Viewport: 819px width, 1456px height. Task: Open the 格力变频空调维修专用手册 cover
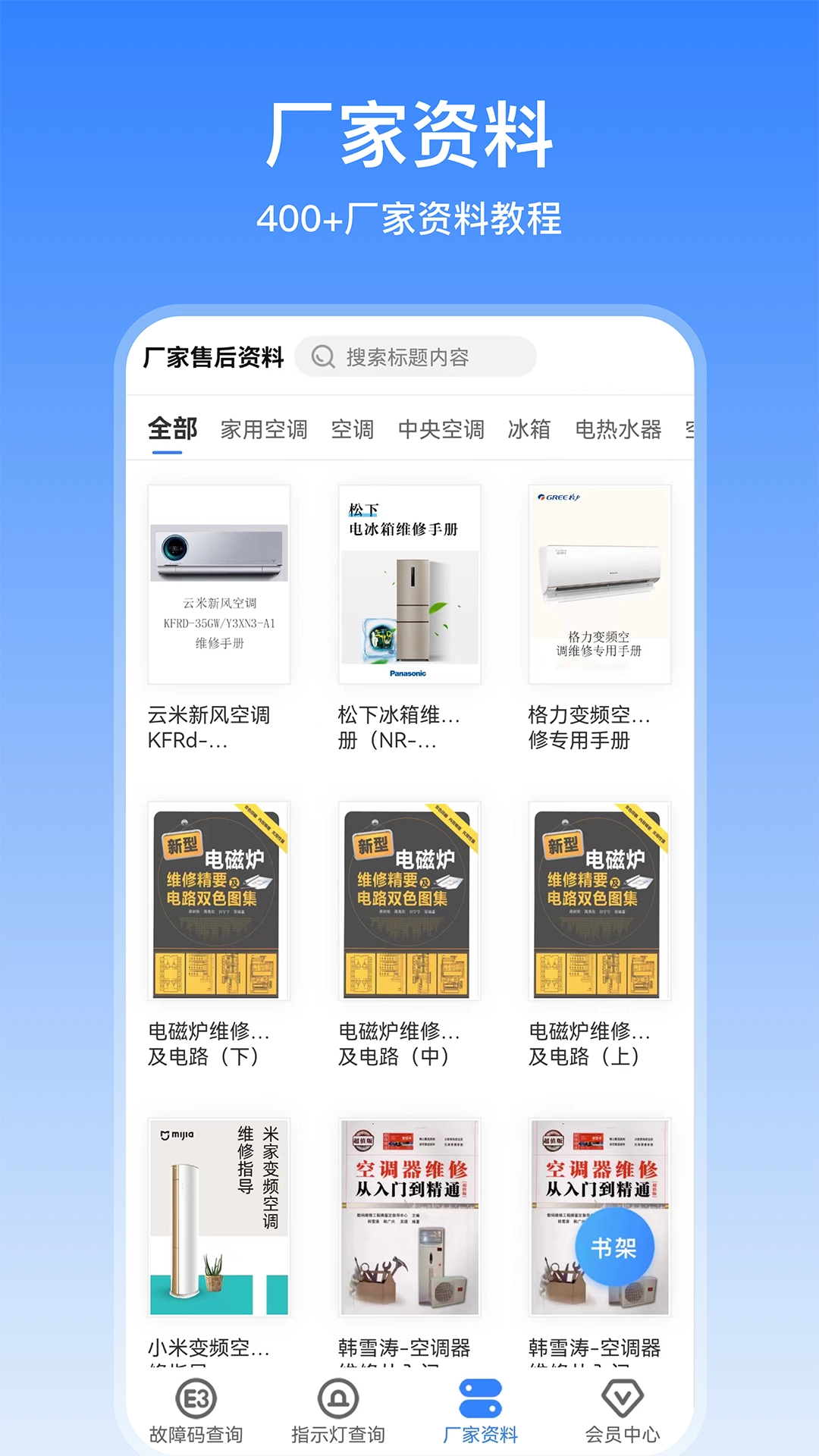point(598,584)
